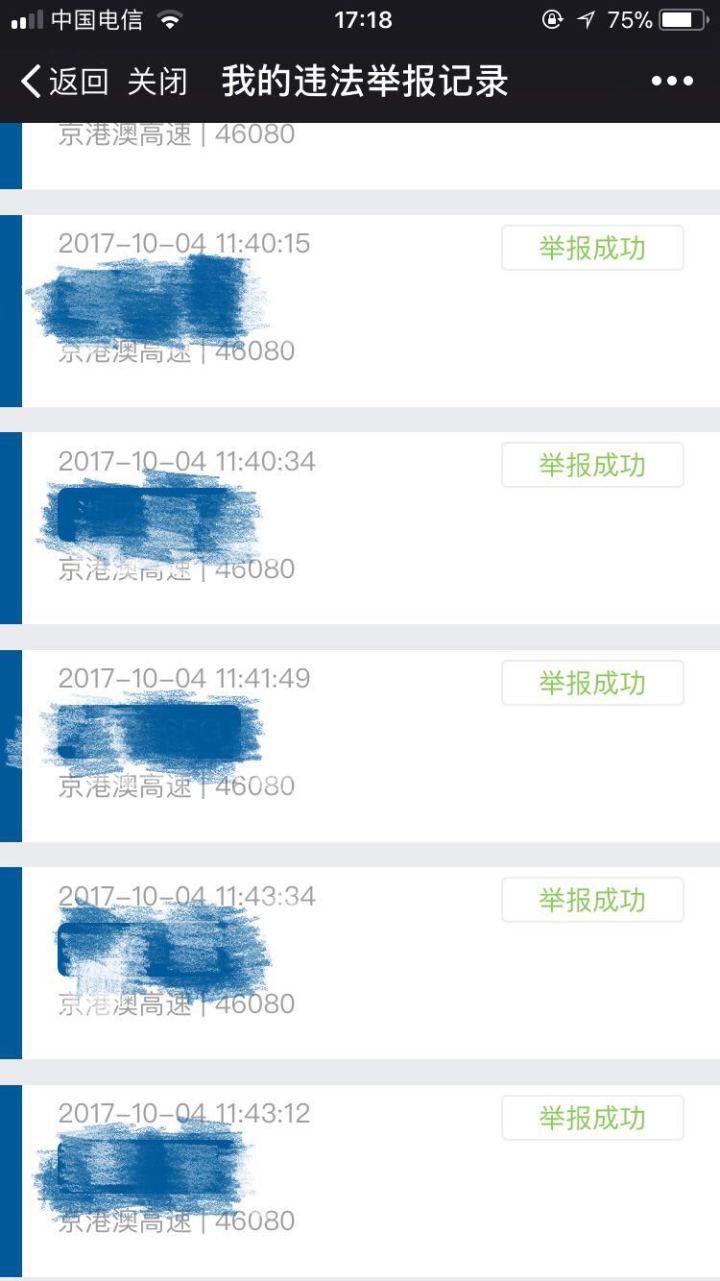Tap 举报成功 on the 11:41:49 record

pyautogui.click(x=592, y=683)
